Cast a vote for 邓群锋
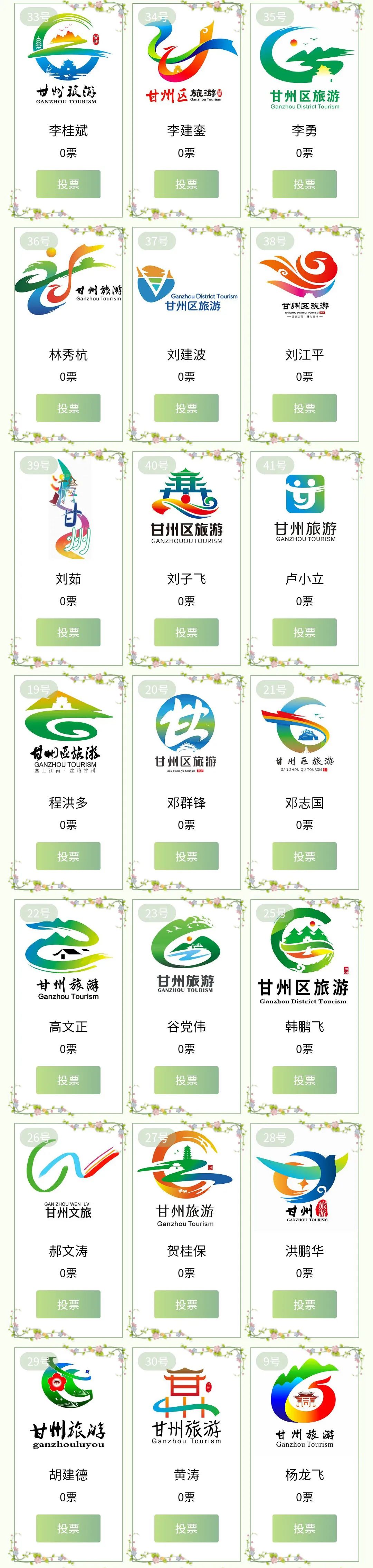 pos(186,856)
